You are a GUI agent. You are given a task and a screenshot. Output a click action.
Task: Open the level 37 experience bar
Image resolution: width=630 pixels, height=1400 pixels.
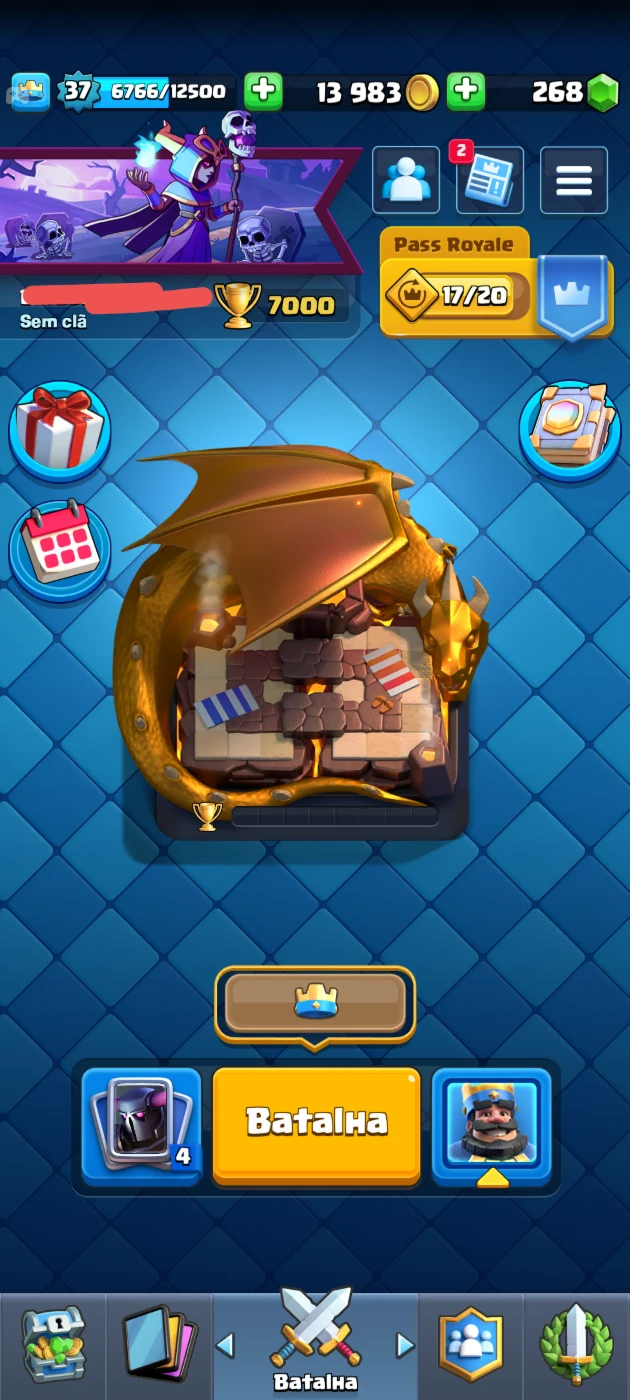point(150,92)
